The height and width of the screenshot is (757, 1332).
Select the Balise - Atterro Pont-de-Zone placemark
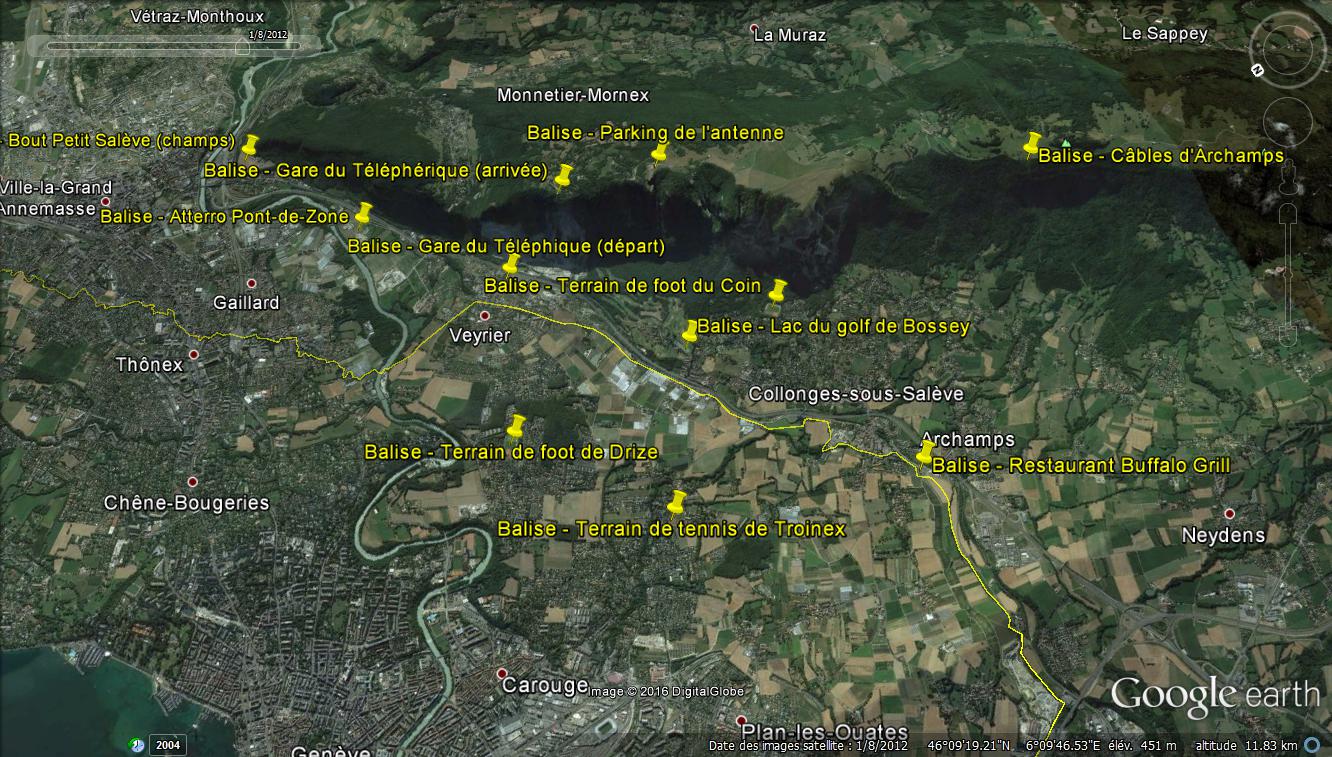point(364,212)
